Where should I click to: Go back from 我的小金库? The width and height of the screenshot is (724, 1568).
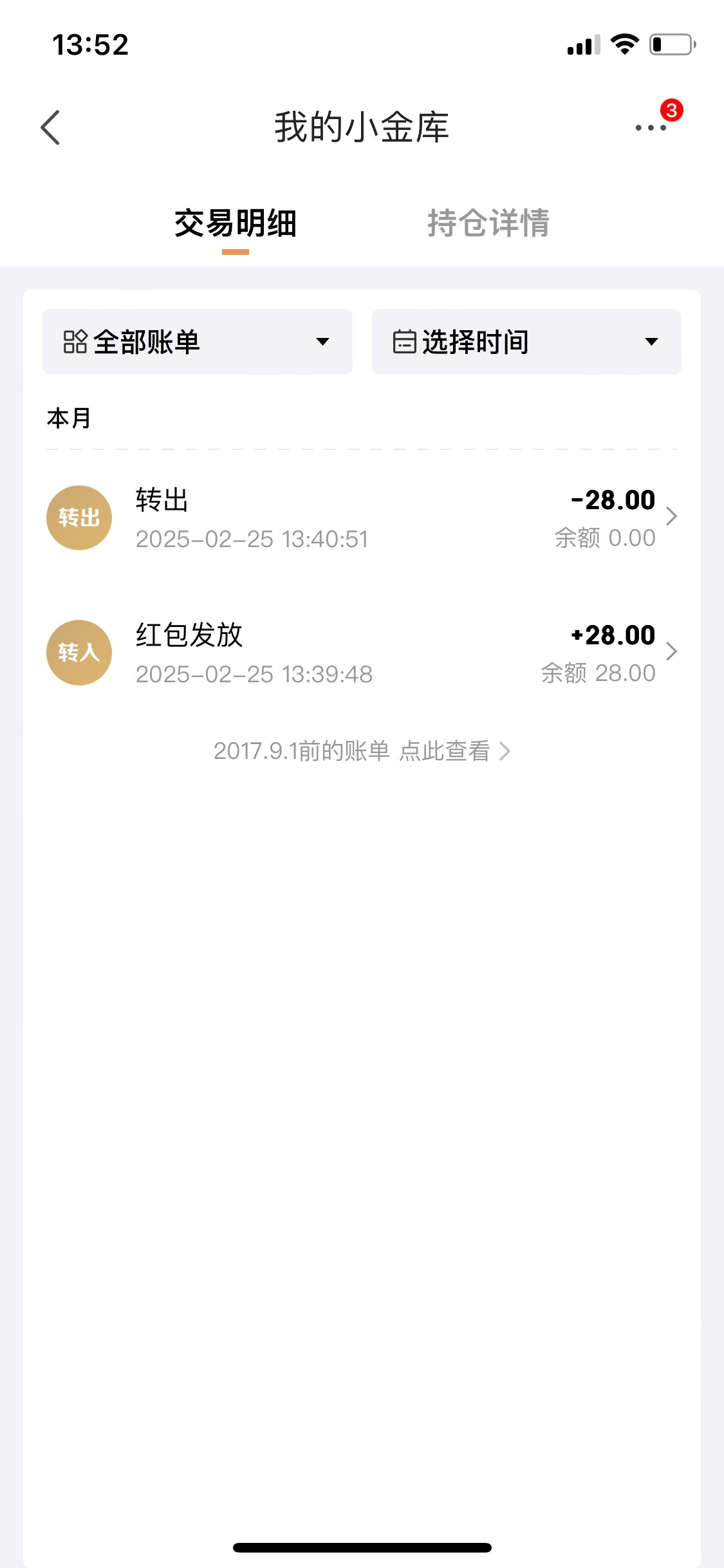tap(50, 127)
